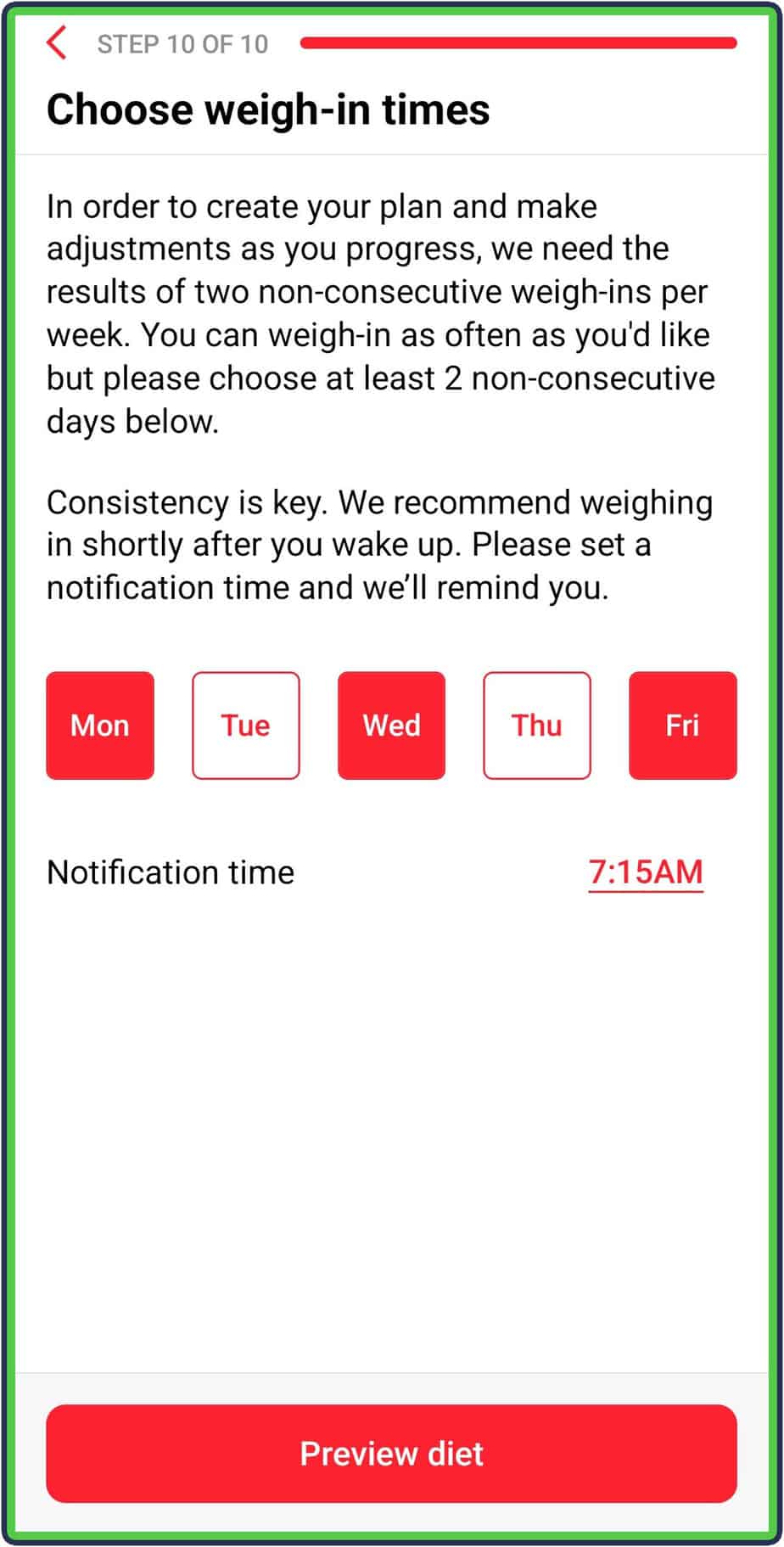Turn off Fri weigh-in day

(682, 726)
